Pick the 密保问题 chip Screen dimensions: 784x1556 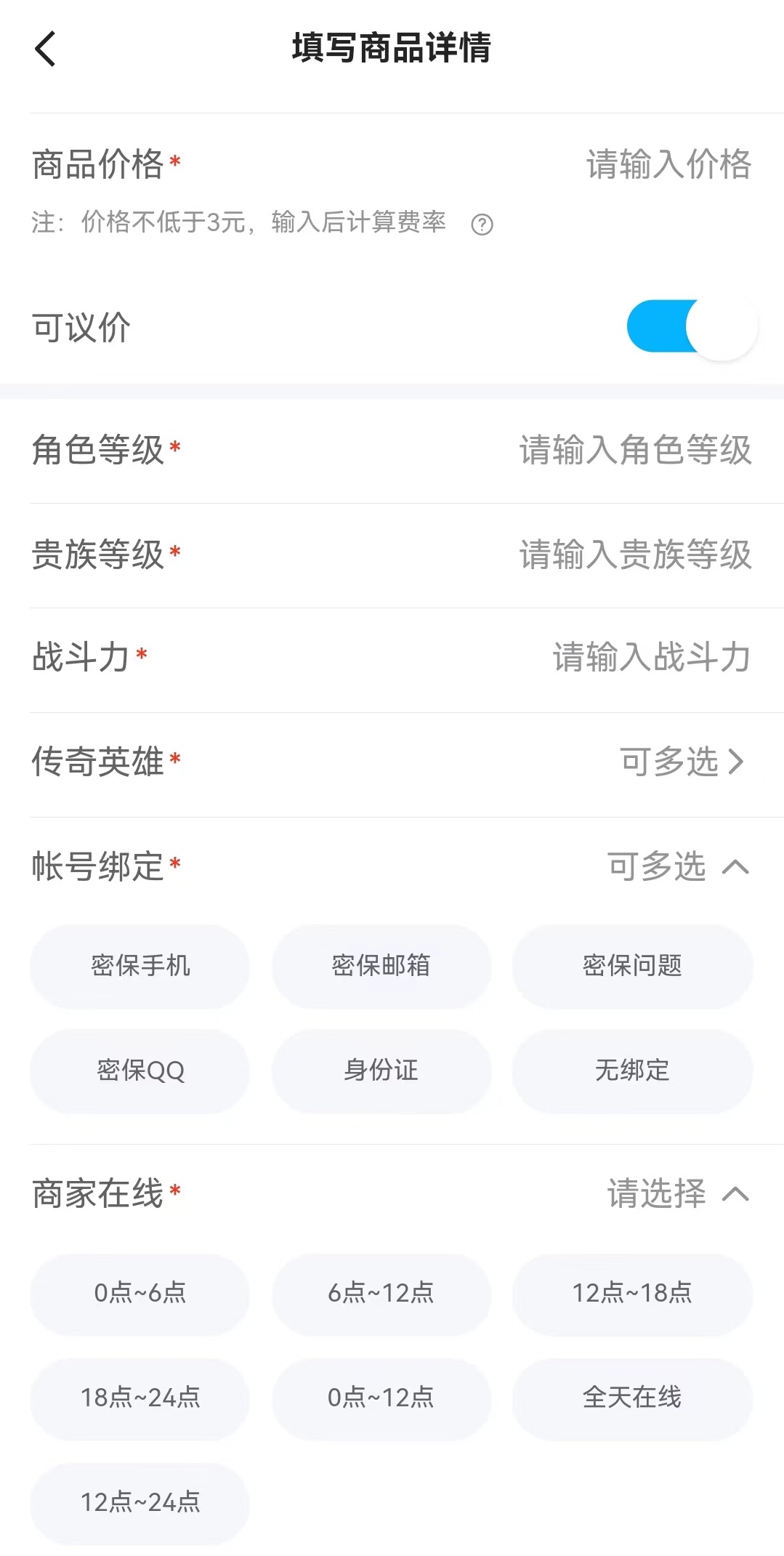(x=632, y=966)
